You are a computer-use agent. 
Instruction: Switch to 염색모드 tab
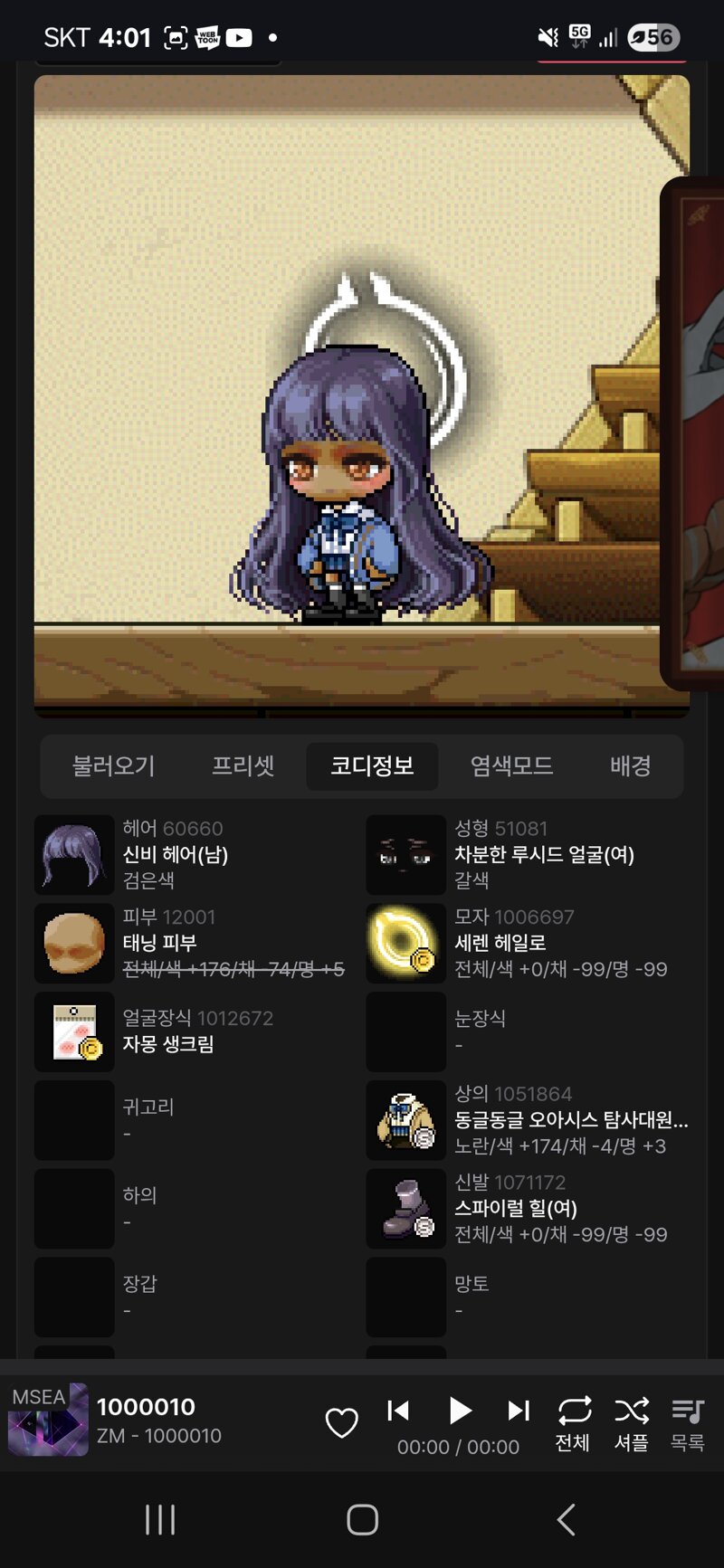pos(511,765)
